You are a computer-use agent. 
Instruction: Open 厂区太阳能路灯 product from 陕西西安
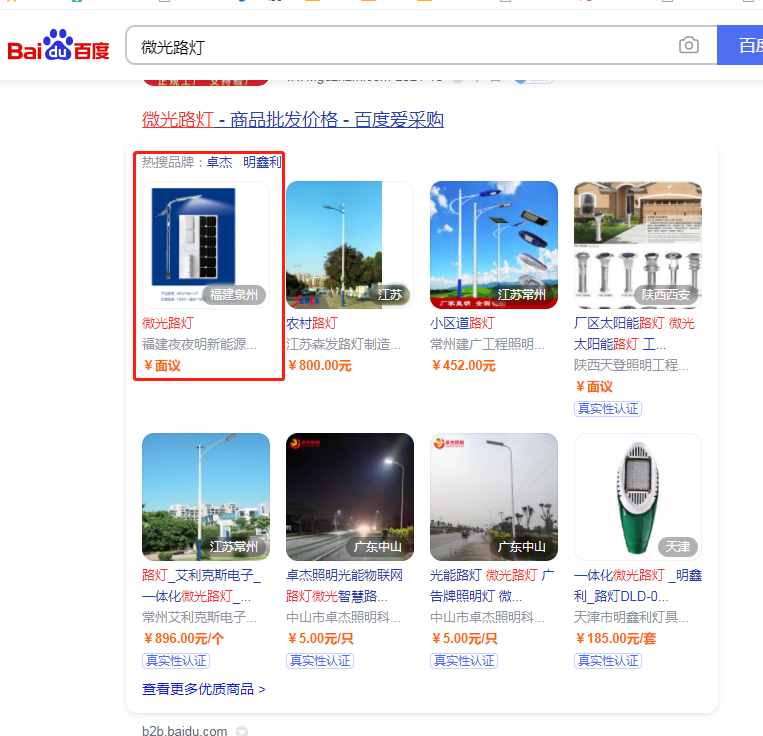[637, 245]
